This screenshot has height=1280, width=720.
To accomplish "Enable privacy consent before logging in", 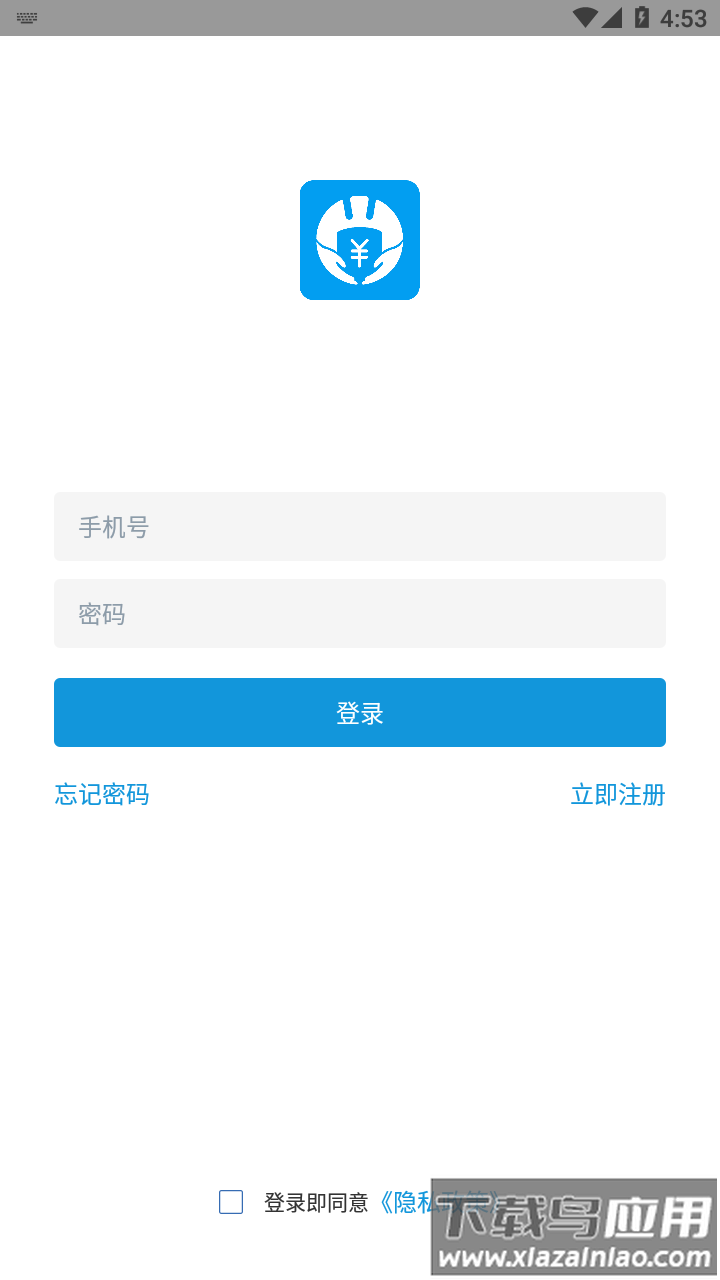I will [x=231, y=1202].
